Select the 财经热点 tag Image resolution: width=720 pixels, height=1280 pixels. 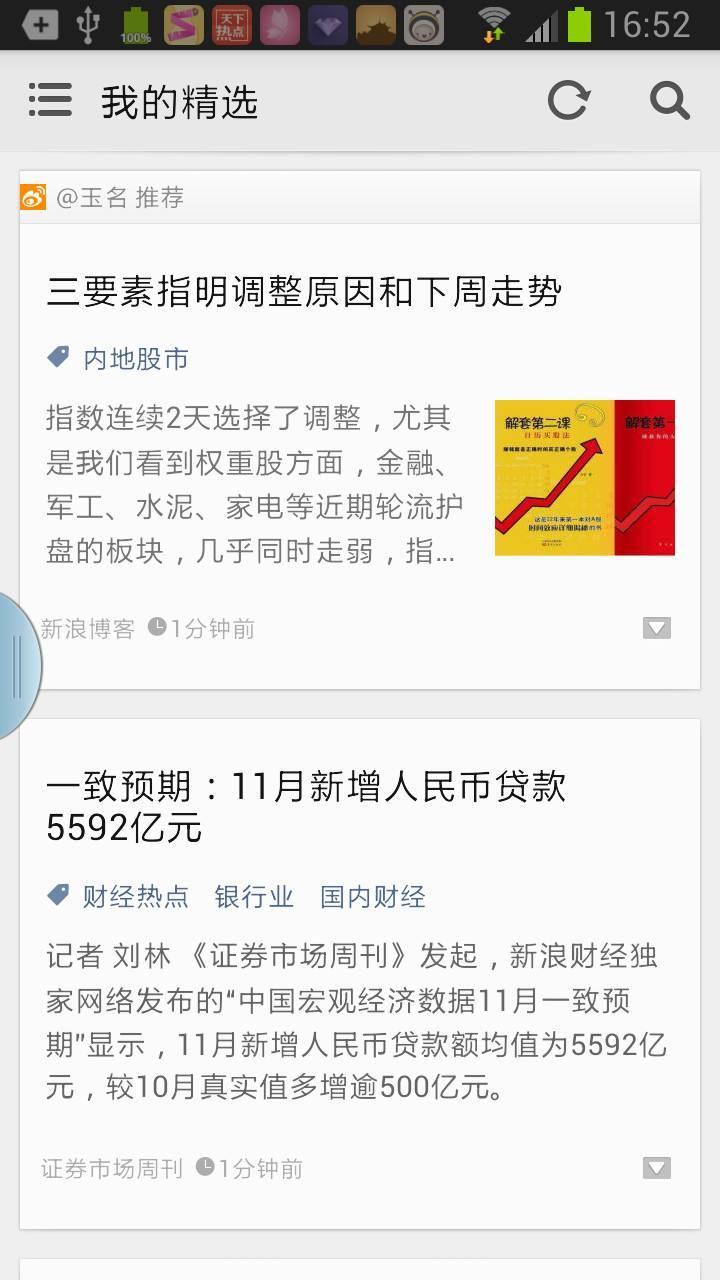135,896
